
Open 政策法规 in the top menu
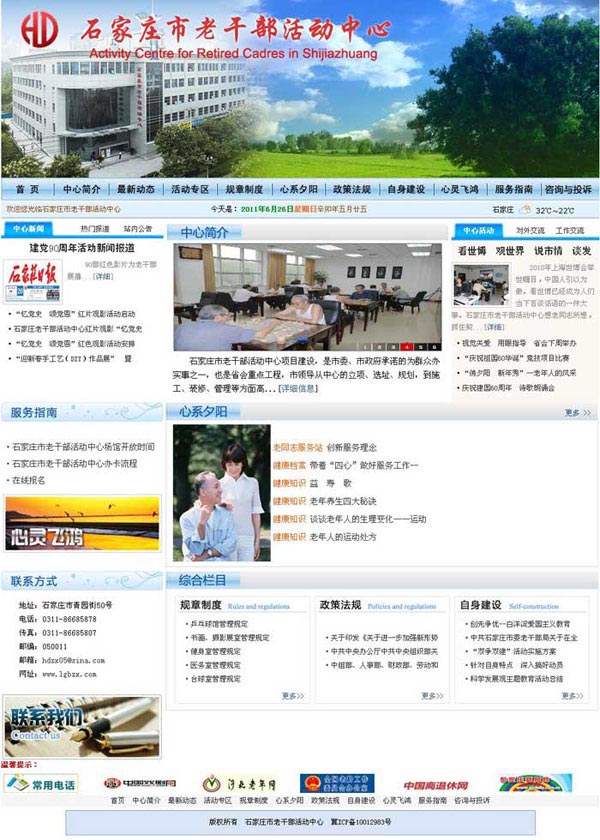click(x=352, y=190)
